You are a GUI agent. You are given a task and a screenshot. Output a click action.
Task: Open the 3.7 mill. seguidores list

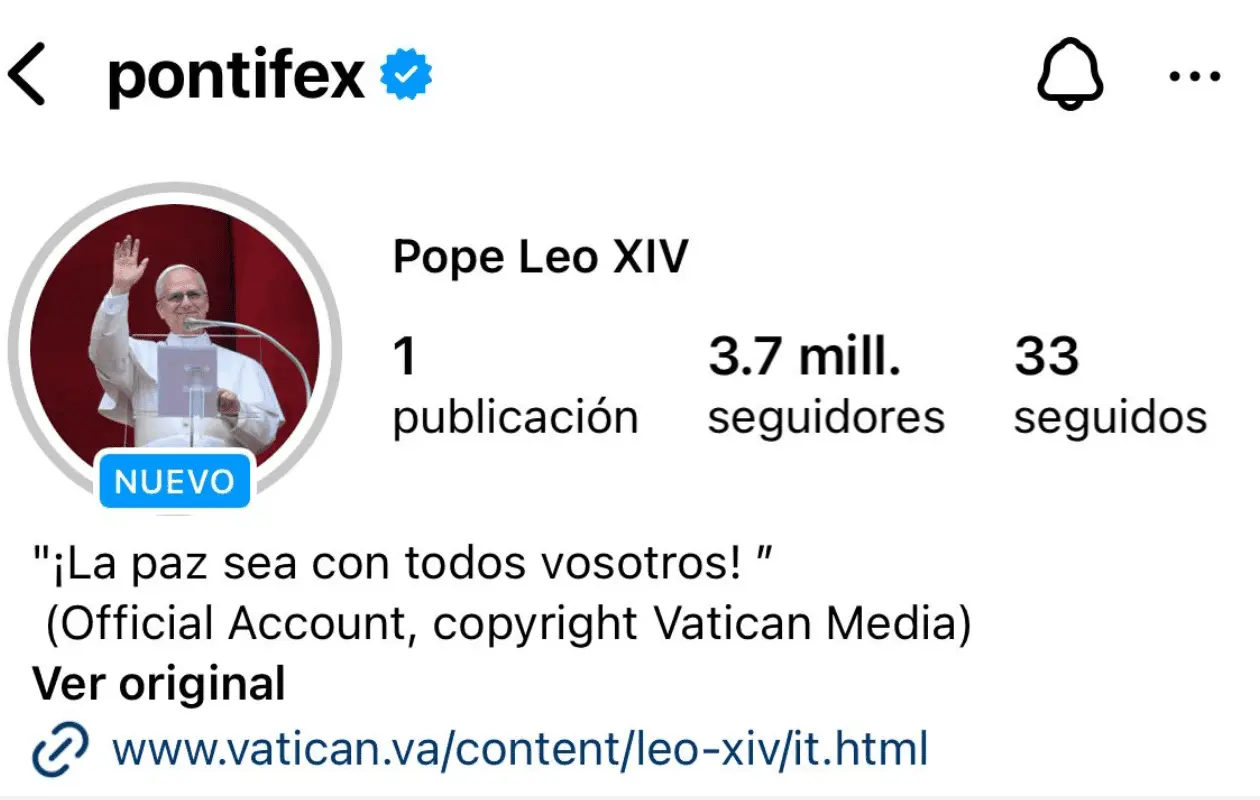pyautogui.click(x=825, y=386)
